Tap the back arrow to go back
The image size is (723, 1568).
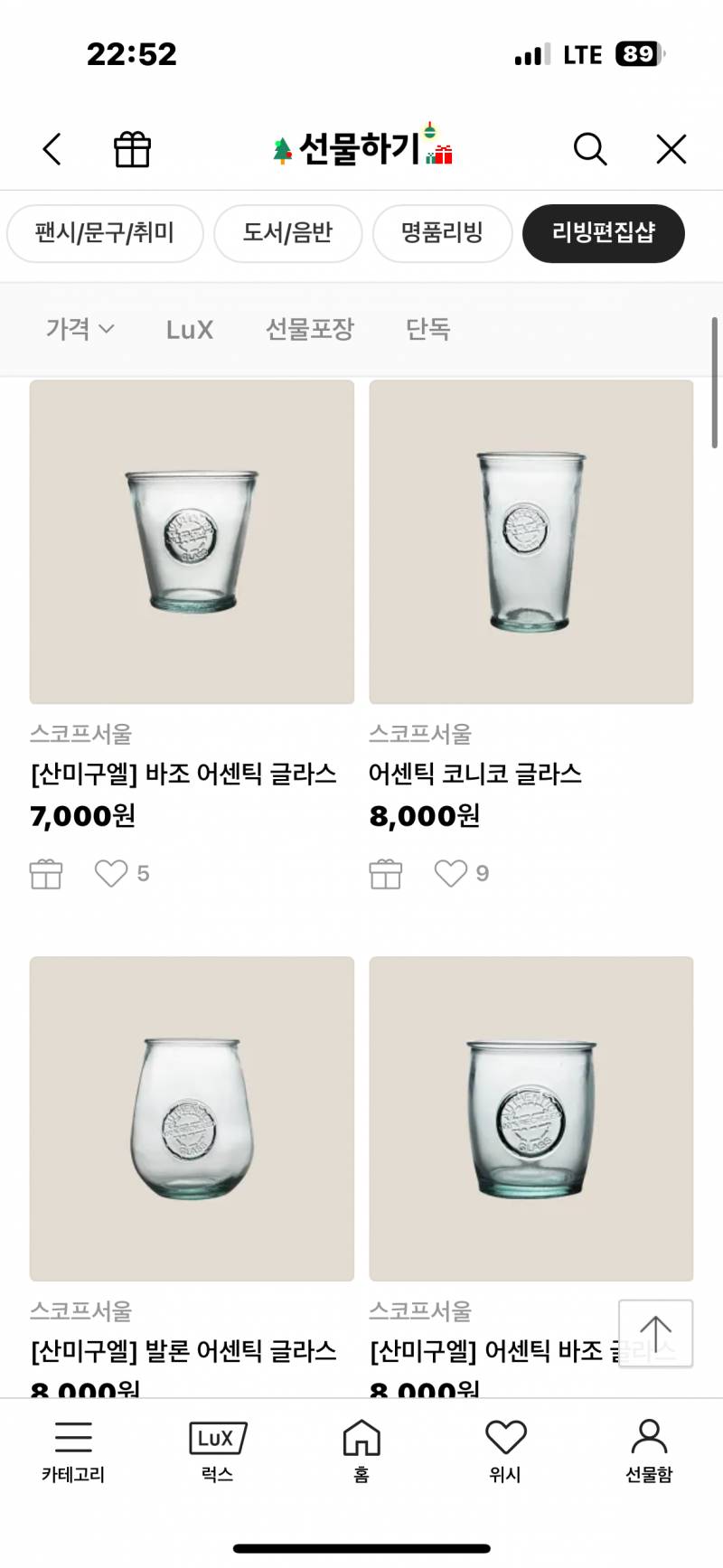52,150
